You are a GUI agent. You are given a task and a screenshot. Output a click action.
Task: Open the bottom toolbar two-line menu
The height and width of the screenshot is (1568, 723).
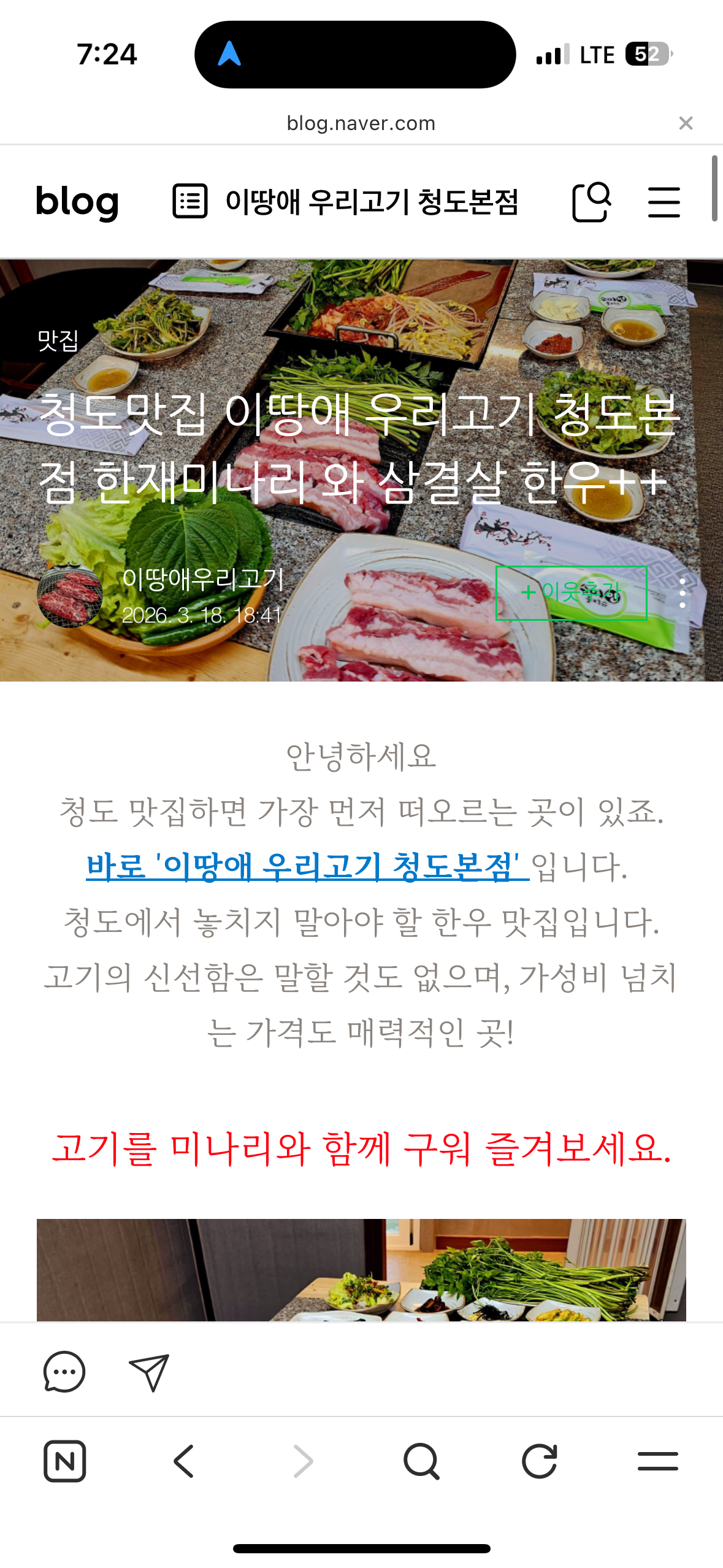tap(657, 1461)
